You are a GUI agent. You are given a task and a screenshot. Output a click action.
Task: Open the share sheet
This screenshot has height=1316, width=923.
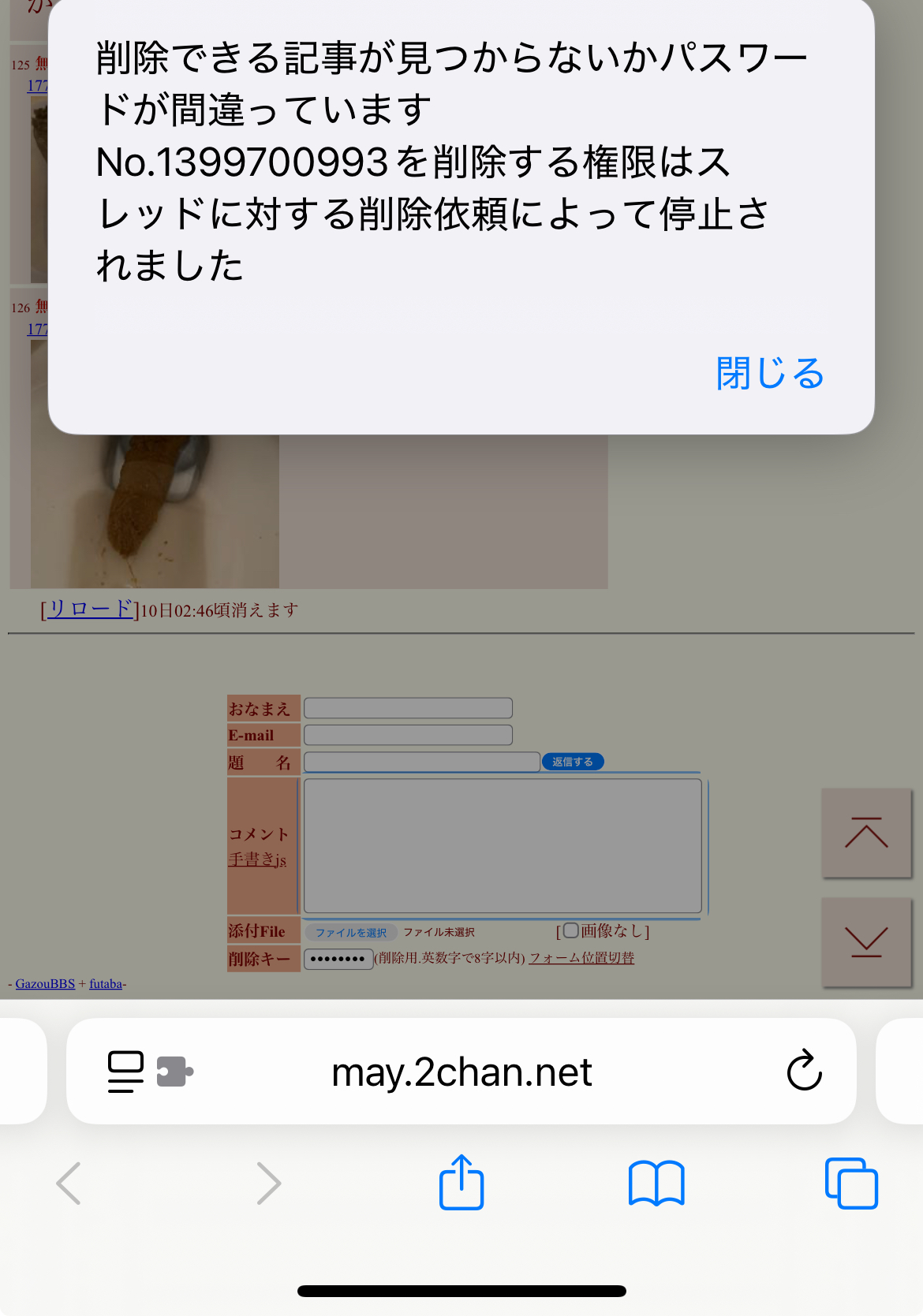pos(461,1183)
